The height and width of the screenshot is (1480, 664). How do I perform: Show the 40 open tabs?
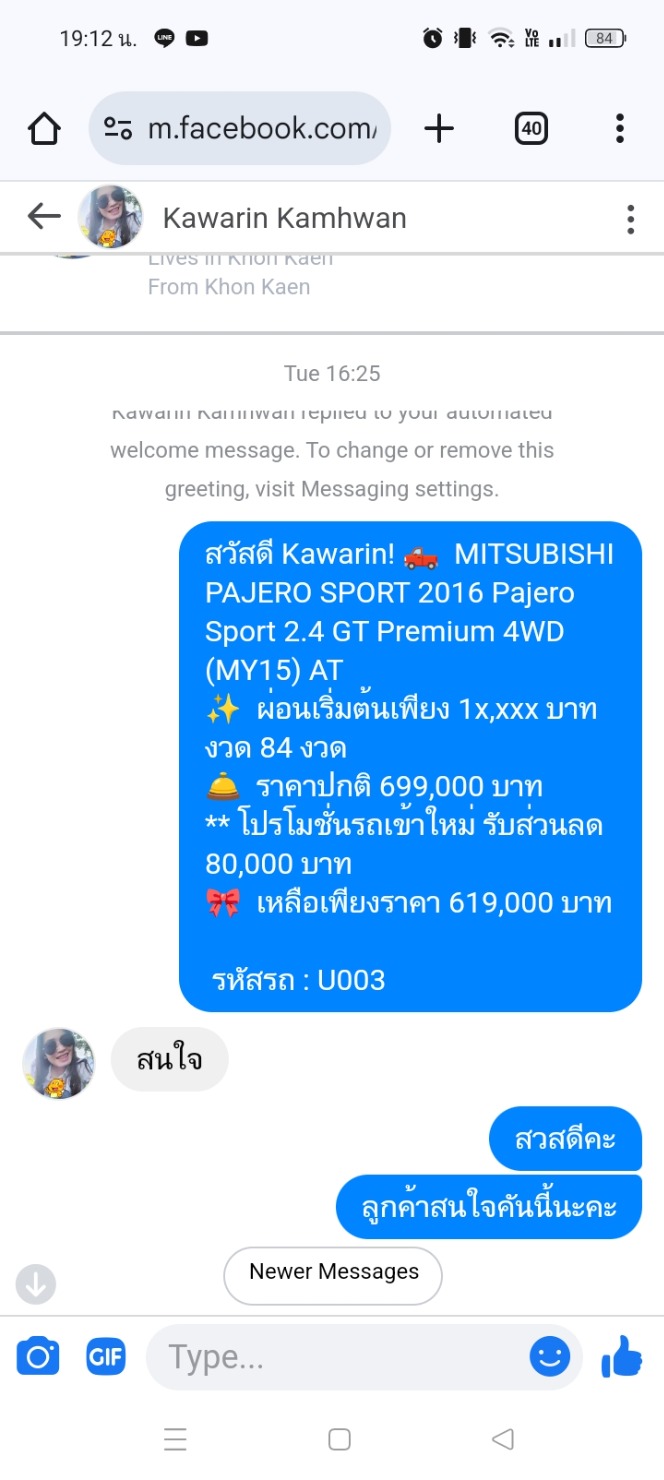coord(531,128)
